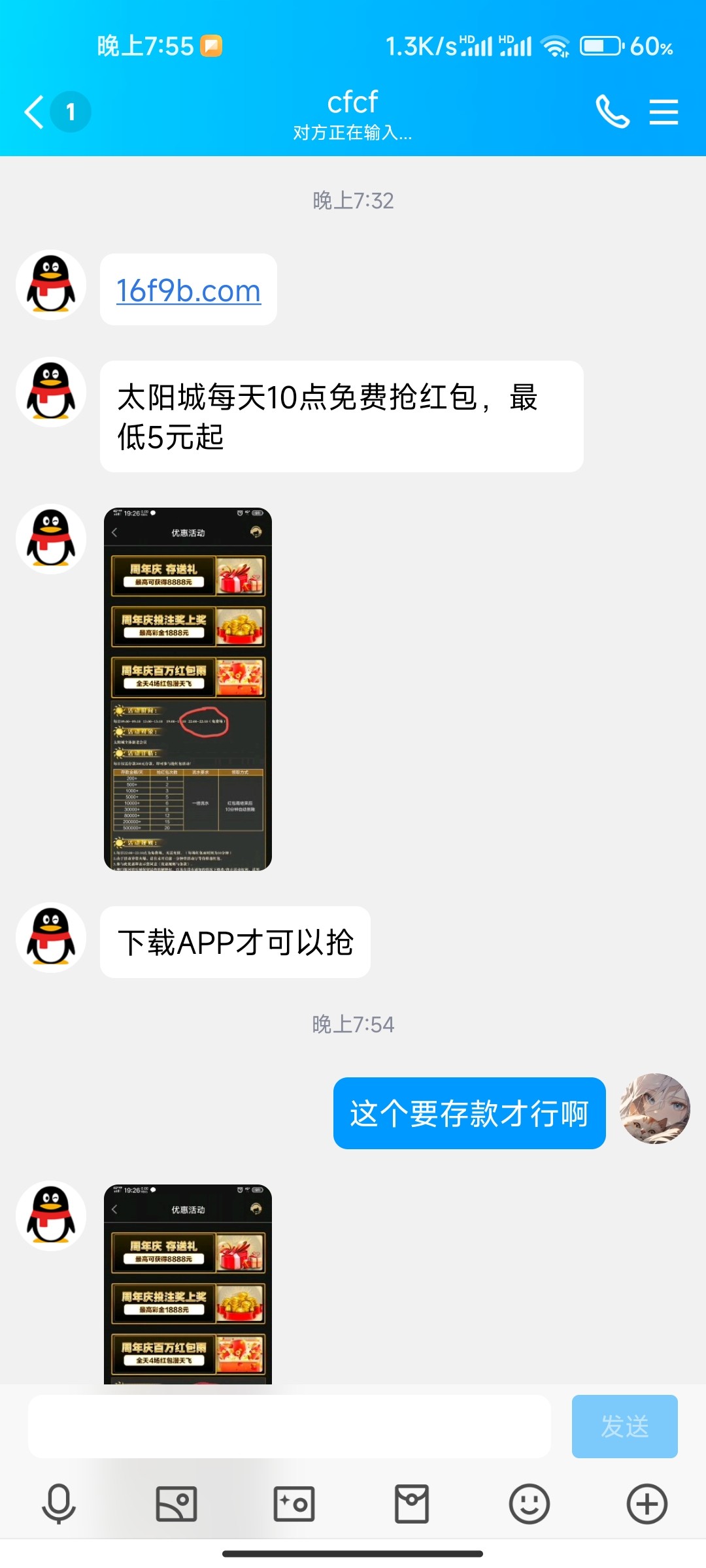
Task: Open the camera to take photo
Action: click(294, 1503)
